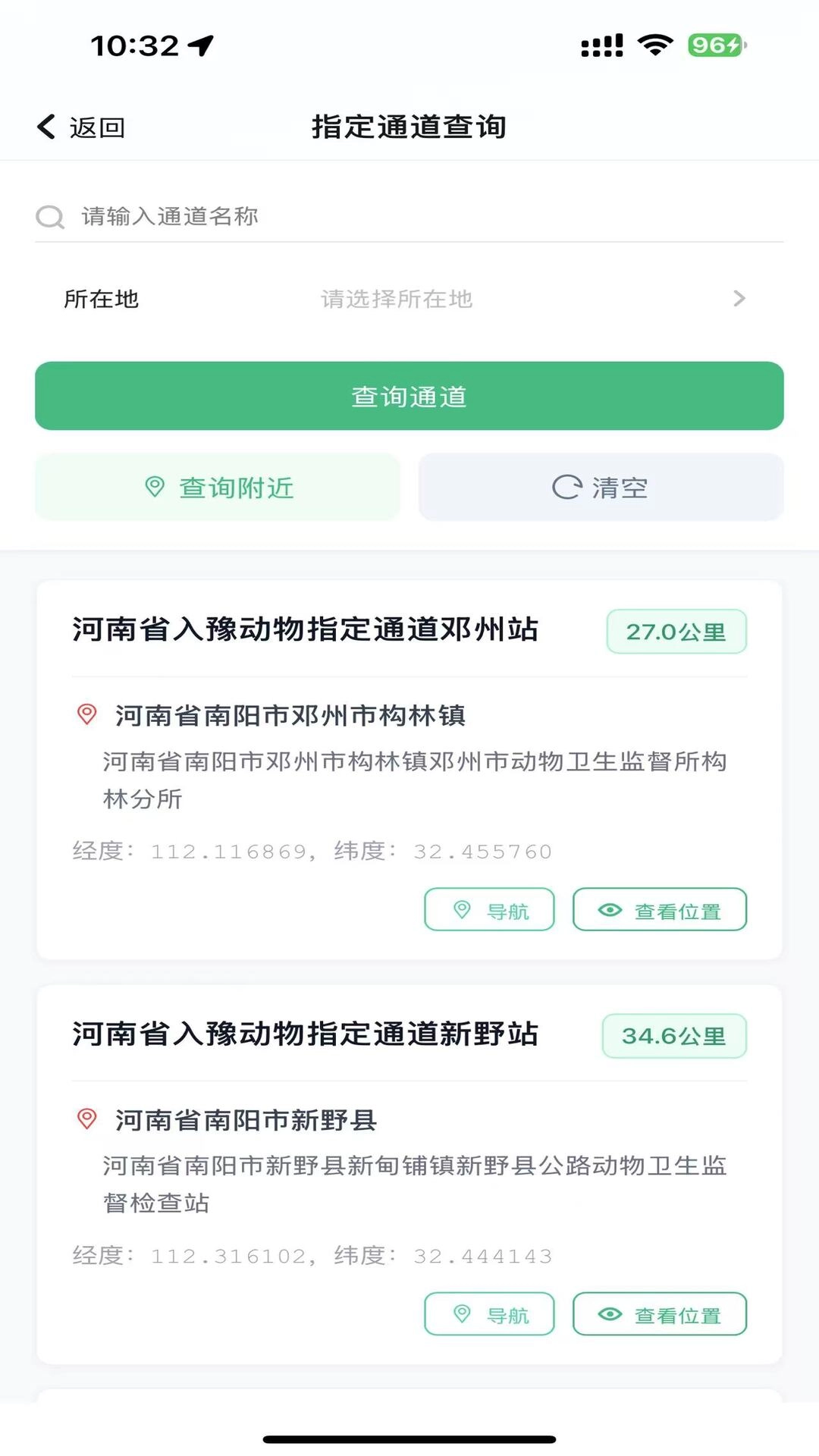Tap the 27.0公里 distance badge
Viewport: 819px width, 1456px height.
[x=676, y=631]
